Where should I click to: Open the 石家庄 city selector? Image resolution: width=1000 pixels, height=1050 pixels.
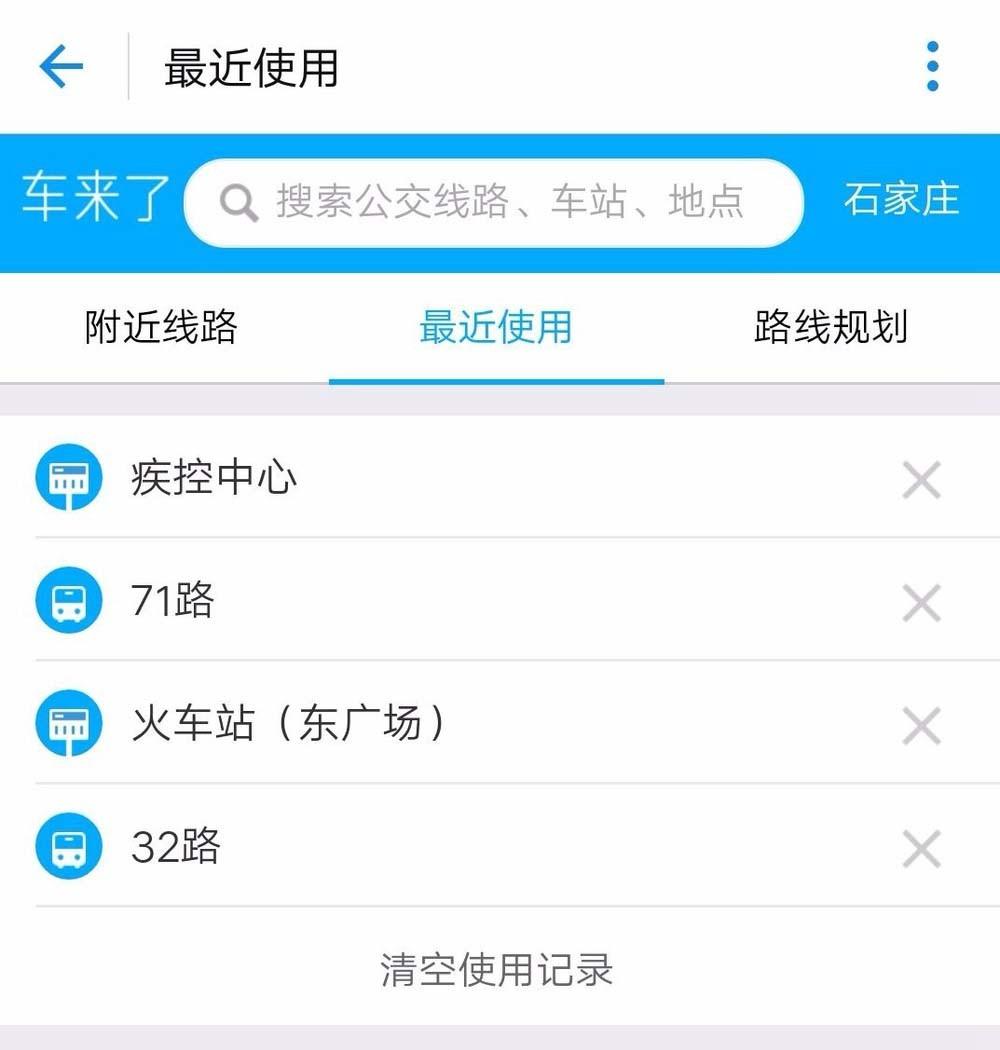[899, 199]
